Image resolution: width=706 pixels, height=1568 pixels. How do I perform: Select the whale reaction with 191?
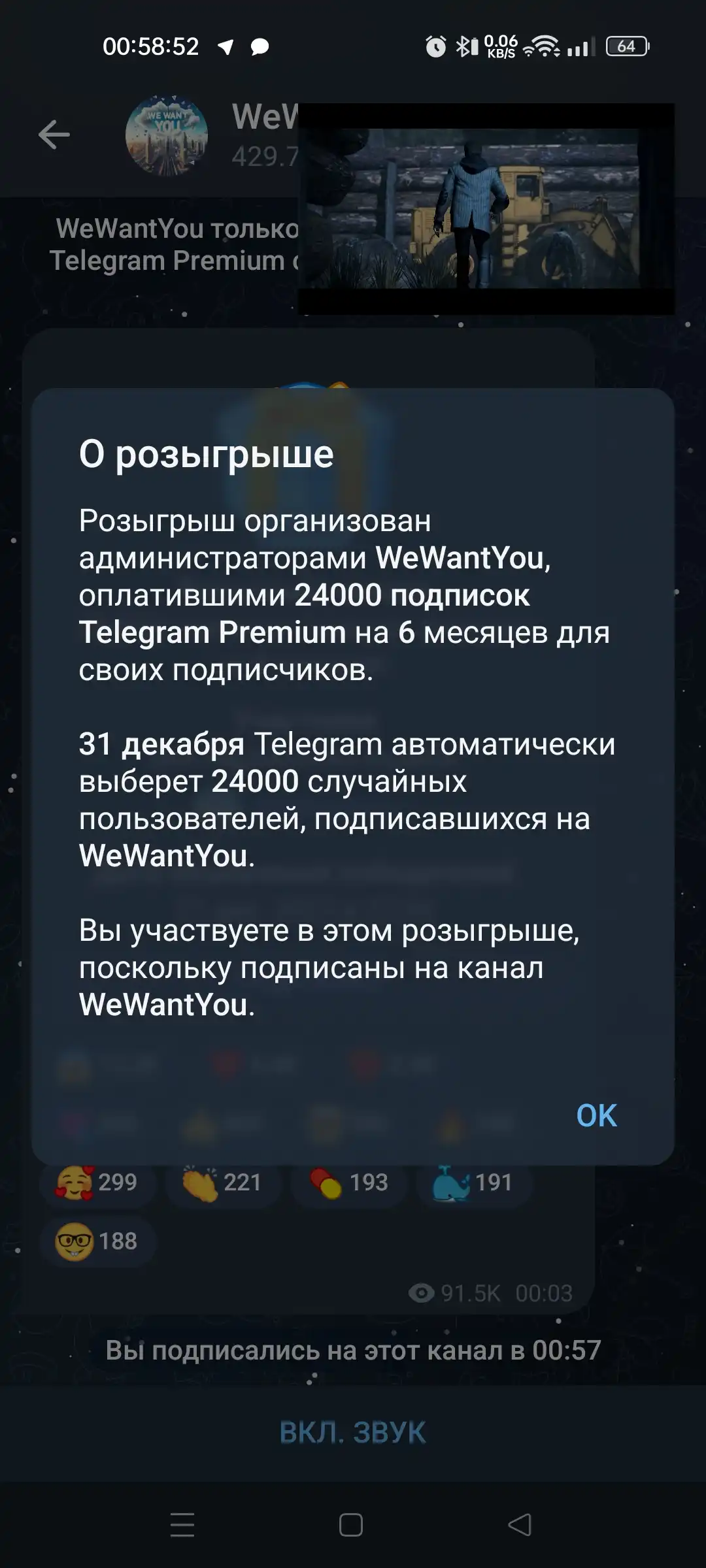pyautogui.click(x=475, y=1183)
